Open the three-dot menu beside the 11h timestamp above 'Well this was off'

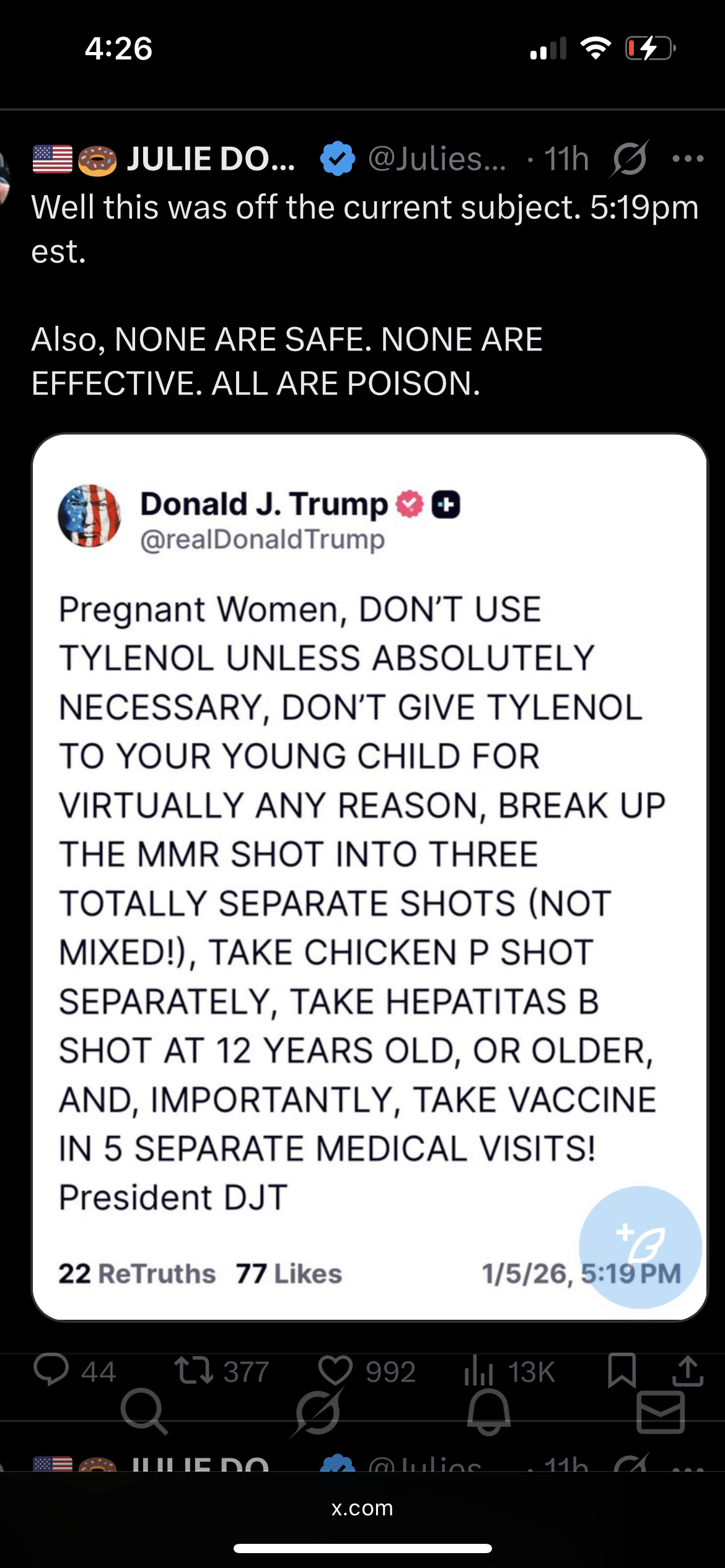[x=688, y=159]
